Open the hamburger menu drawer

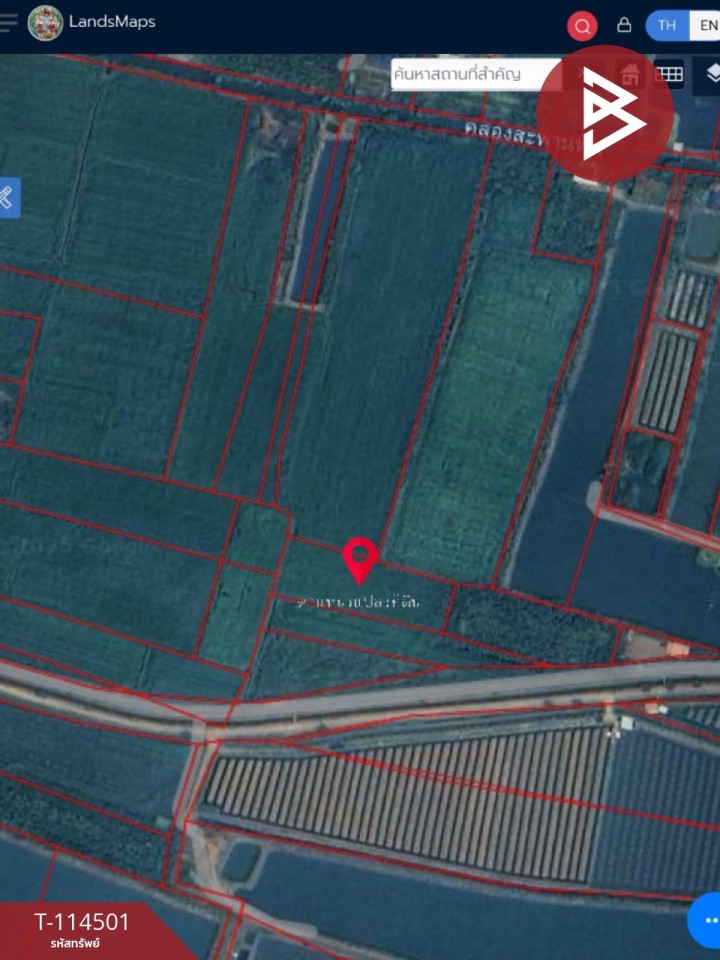pos(8,23)
